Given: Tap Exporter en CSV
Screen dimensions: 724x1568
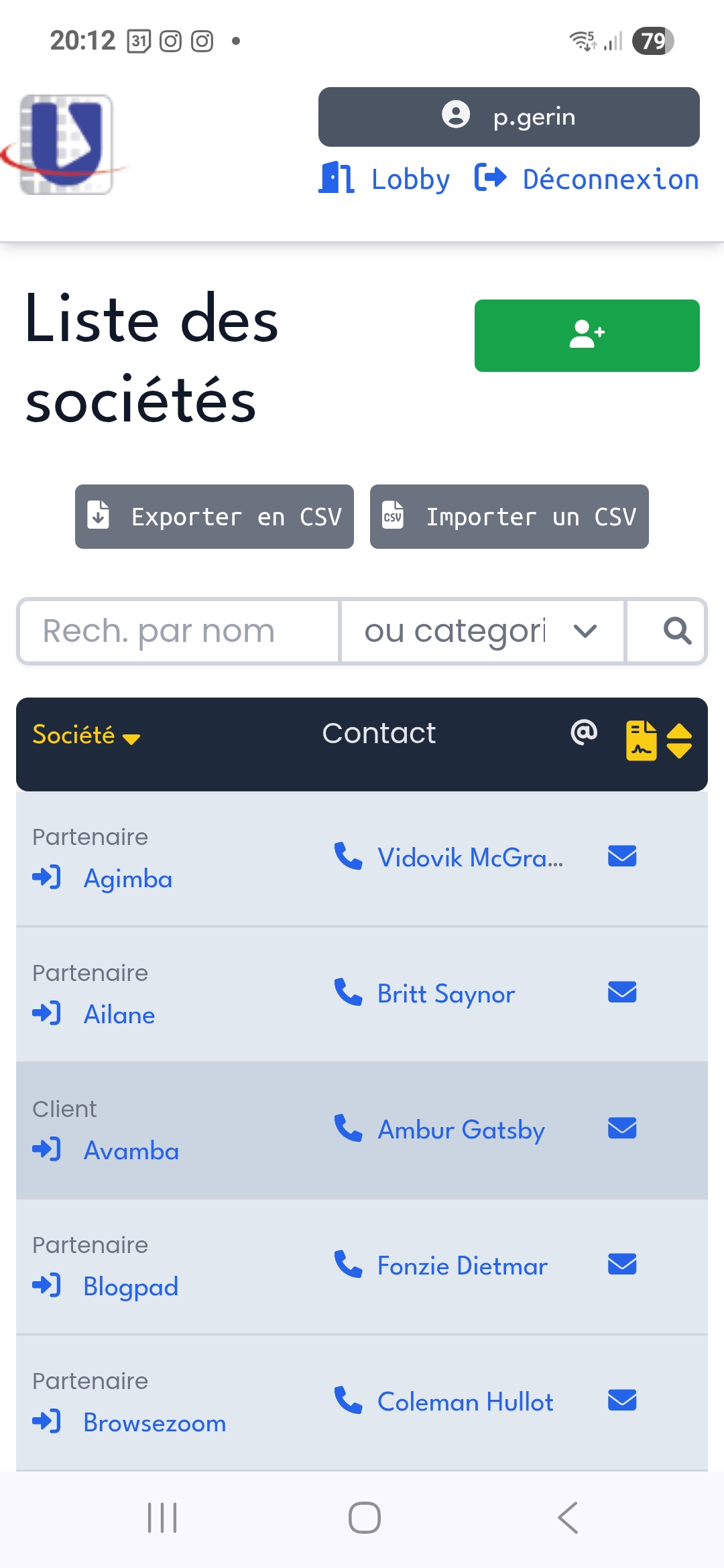Looking at the screenshot, I should (215, 517).
